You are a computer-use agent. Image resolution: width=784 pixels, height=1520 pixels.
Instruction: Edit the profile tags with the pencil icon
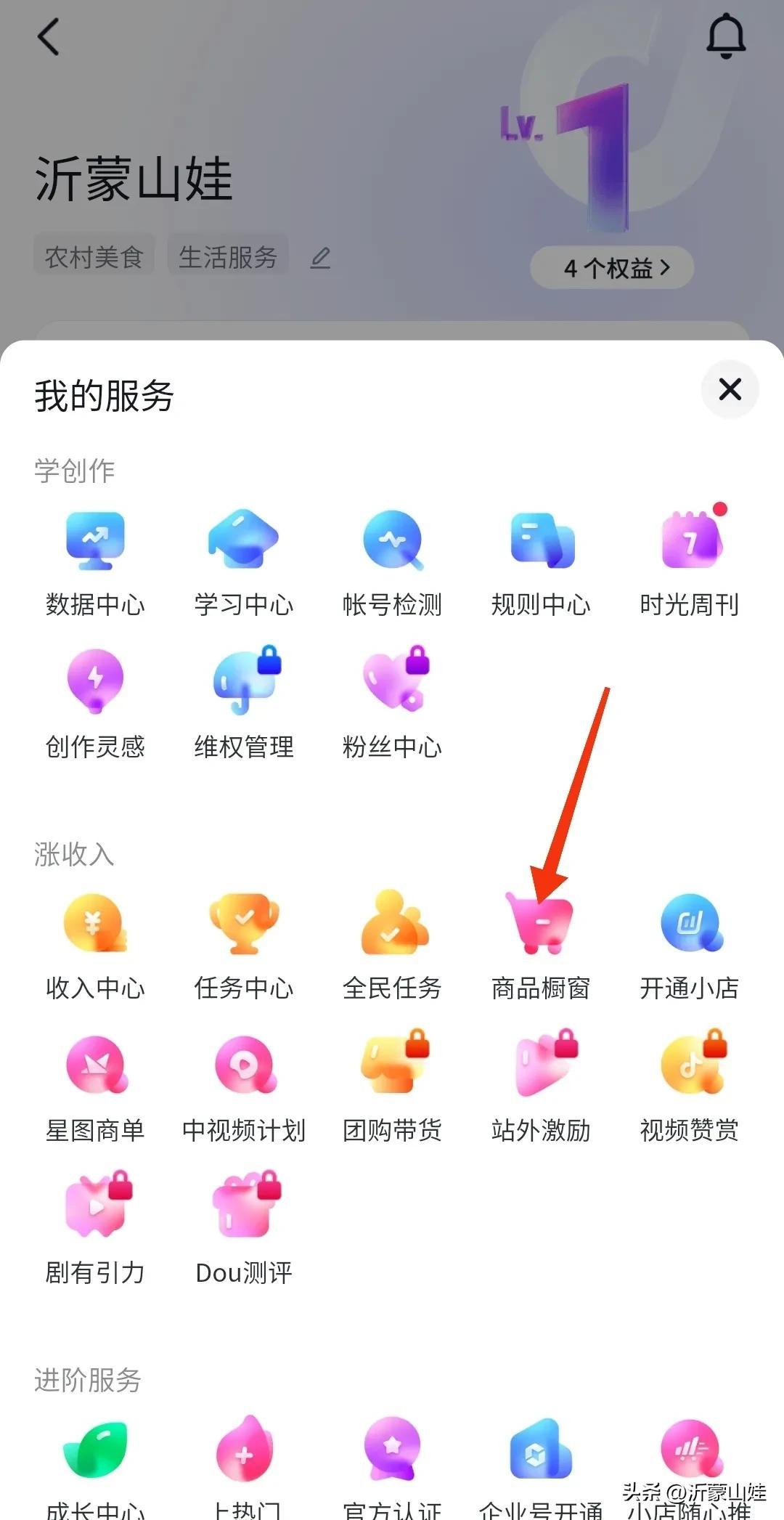[320, 258]
